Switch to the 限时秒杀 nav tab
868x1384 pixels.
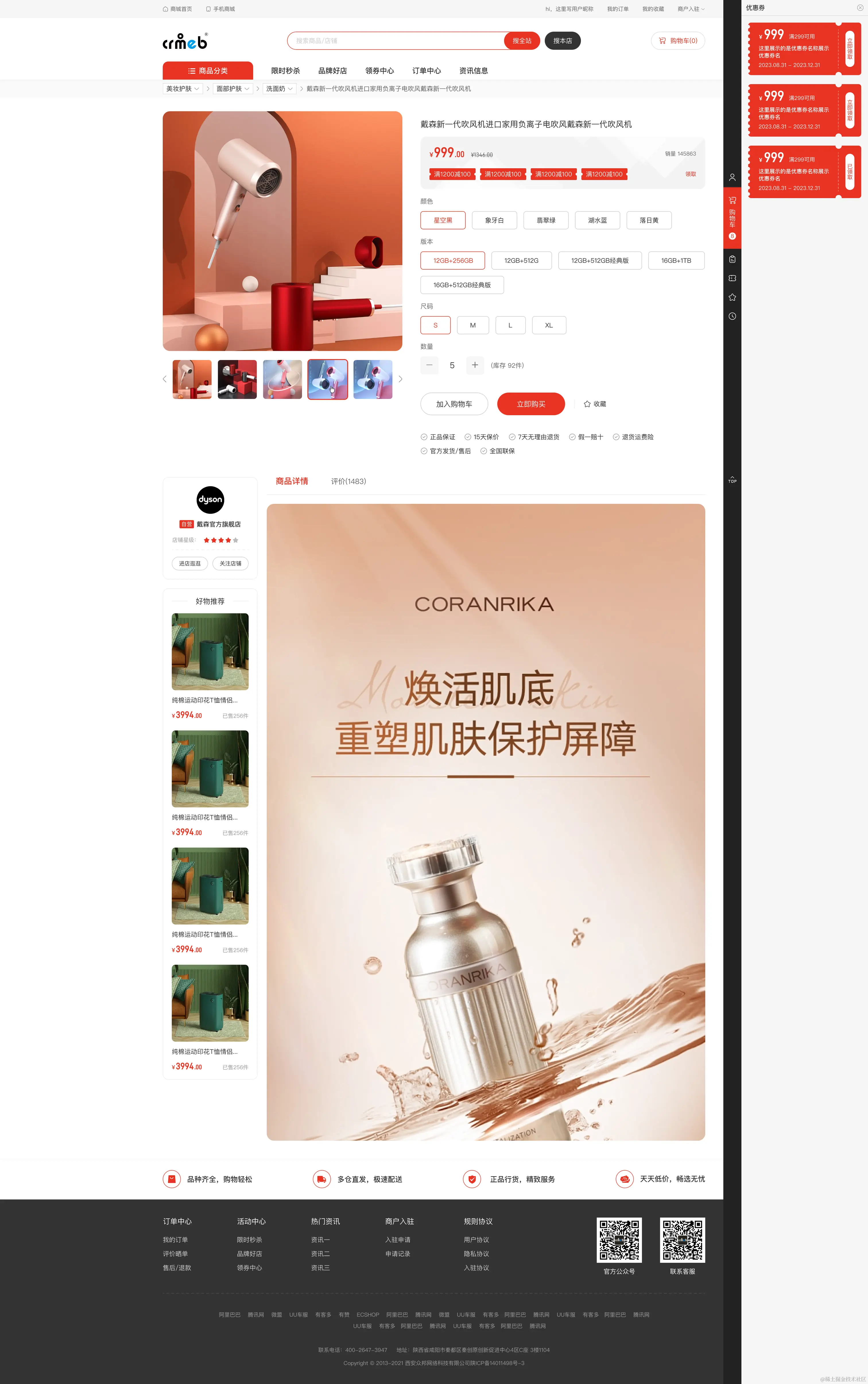[285, 71]
